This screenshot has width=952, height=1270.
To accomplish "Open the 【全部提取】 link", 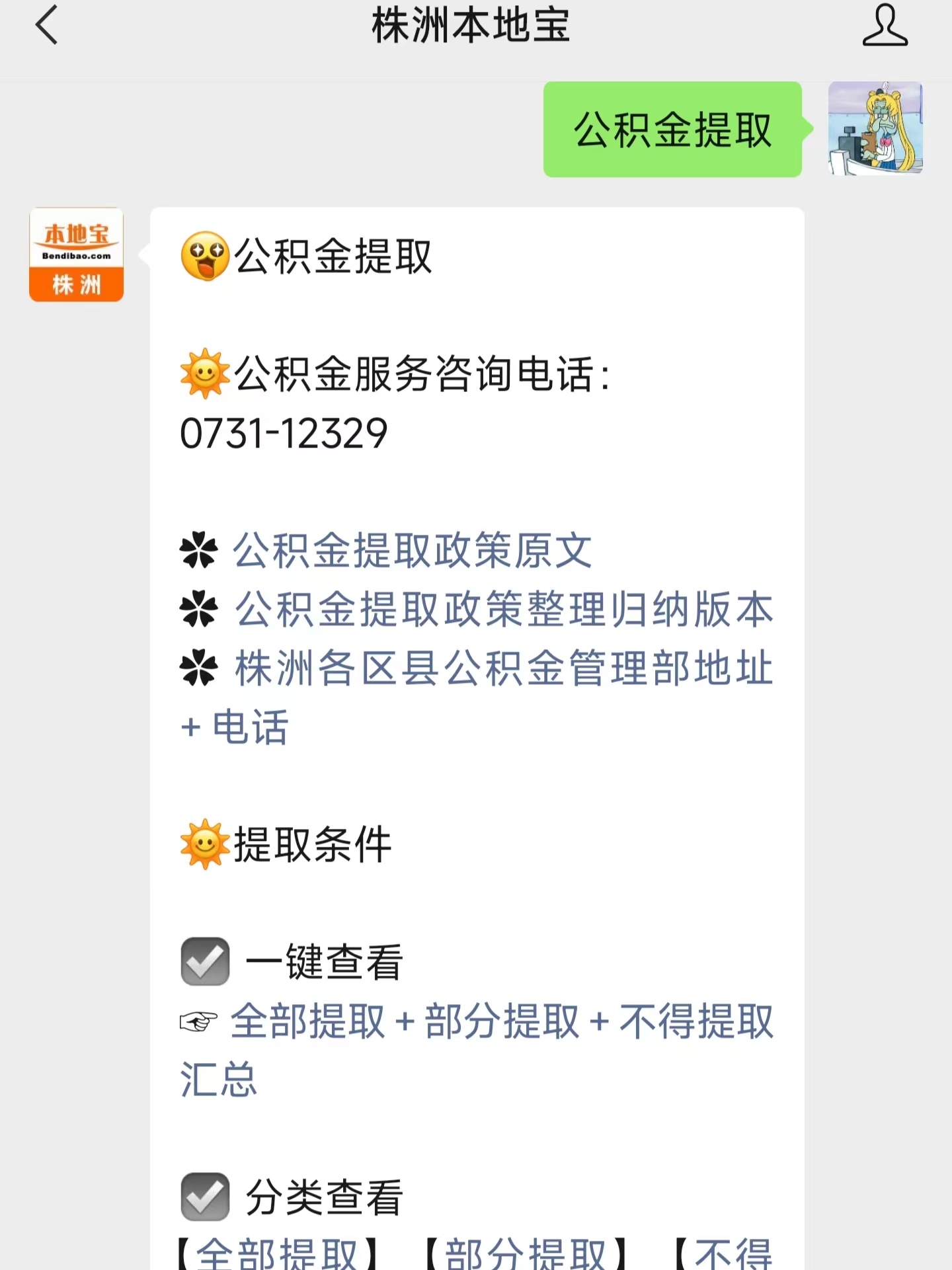I will (x=278, y=1253).
